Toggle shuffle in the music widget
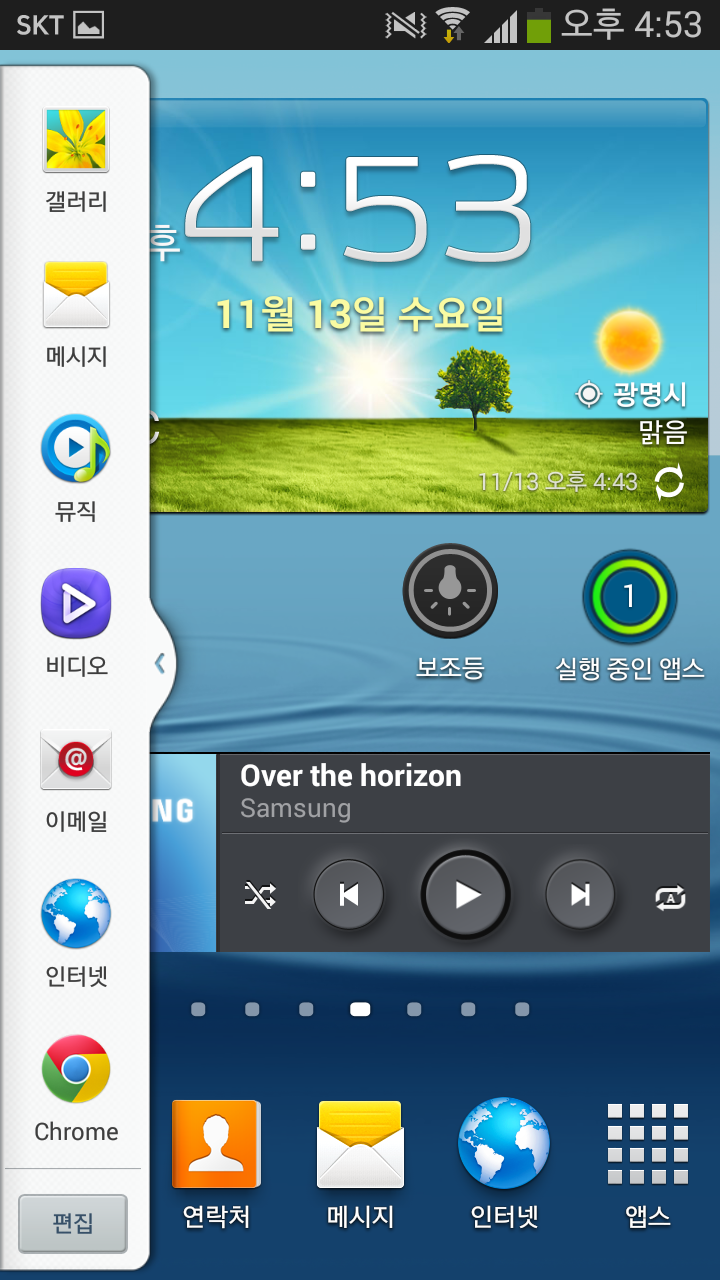 click(260, 895)
